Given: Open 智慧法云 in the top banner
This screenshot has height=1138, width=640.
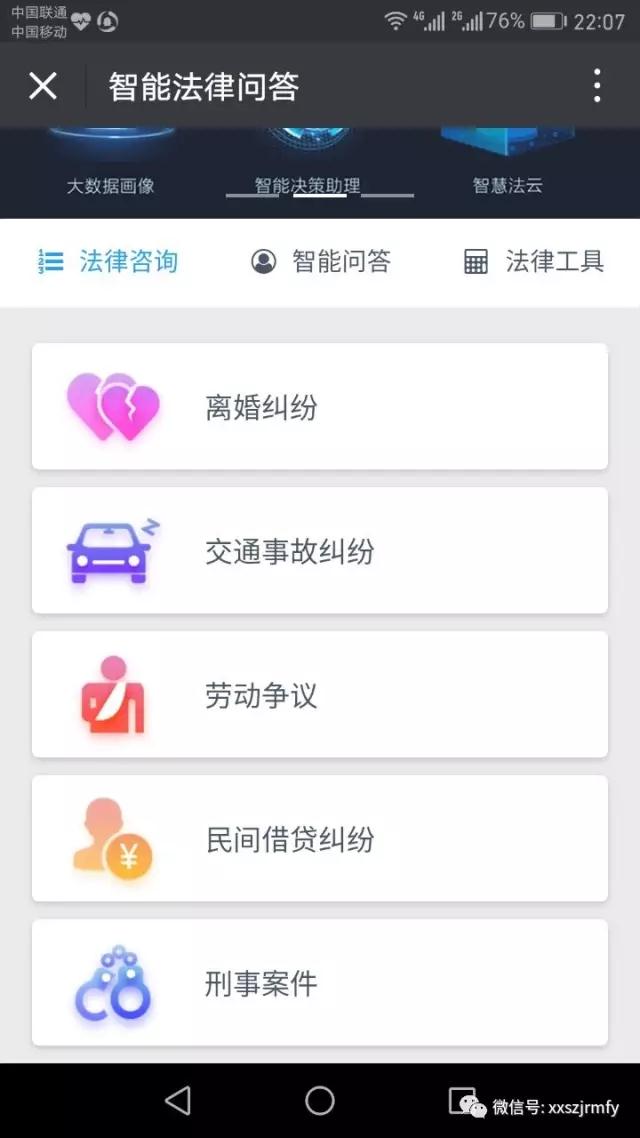Looking at the screenshot, I should point(507,170).
